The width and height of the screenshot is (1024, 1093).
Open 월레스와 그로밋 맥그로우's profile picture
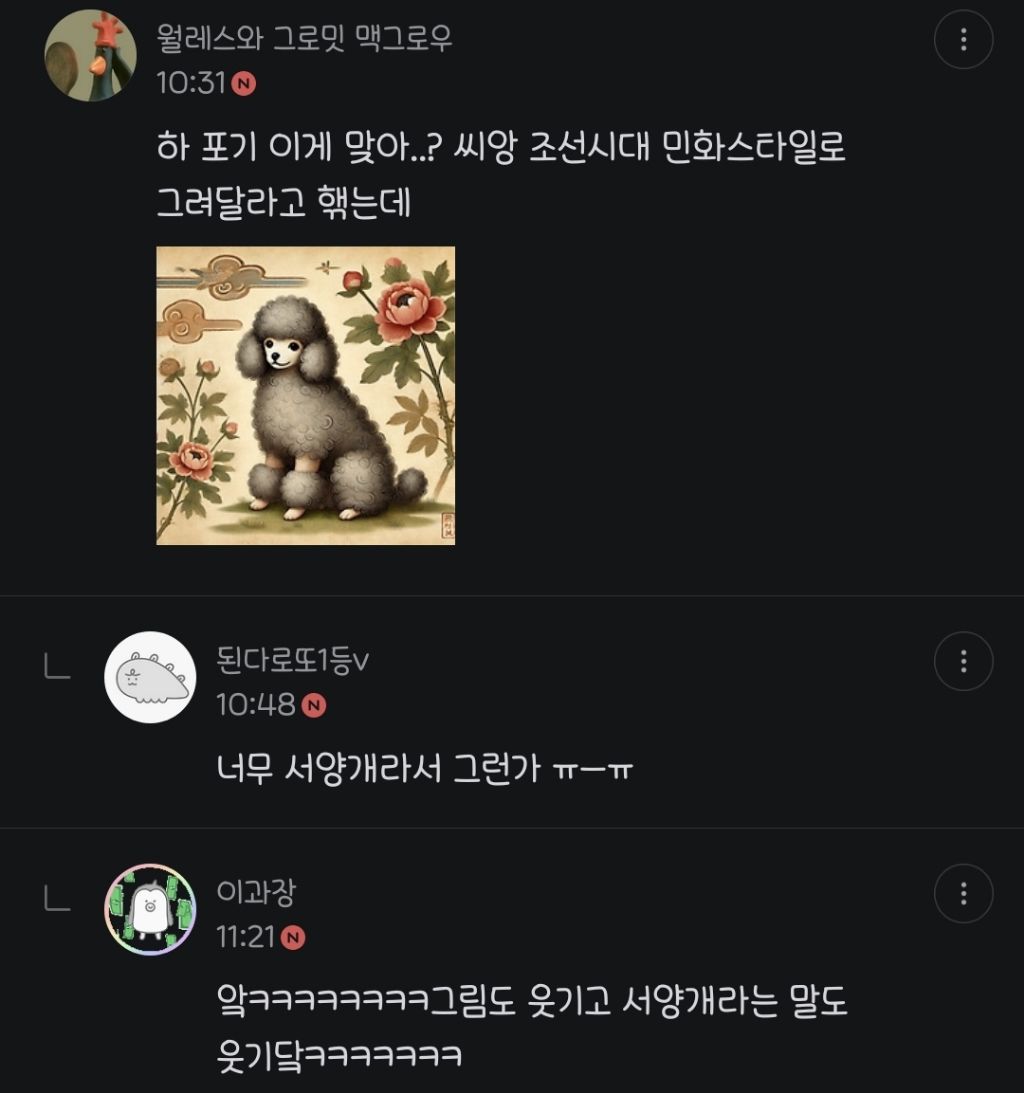click(x=90, y=55)
